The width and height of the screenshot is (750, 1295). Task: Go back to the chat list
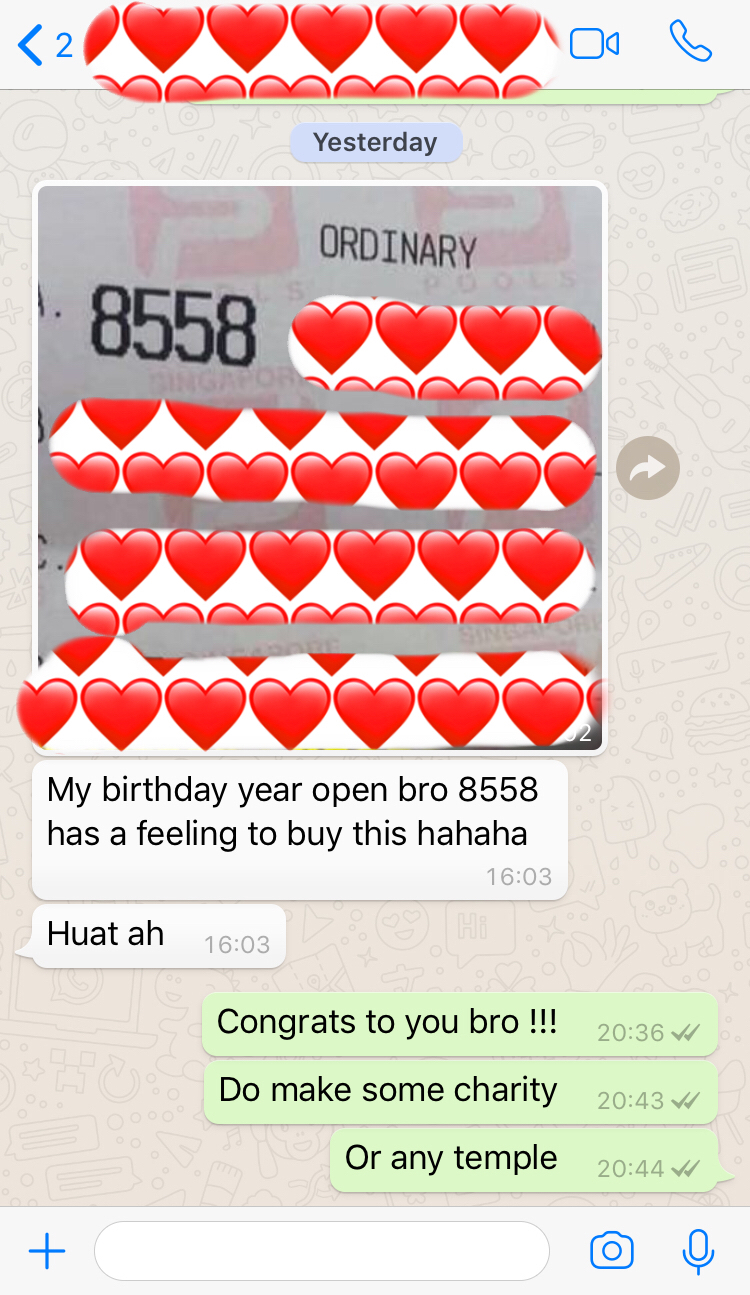click(x=44, y=45)
